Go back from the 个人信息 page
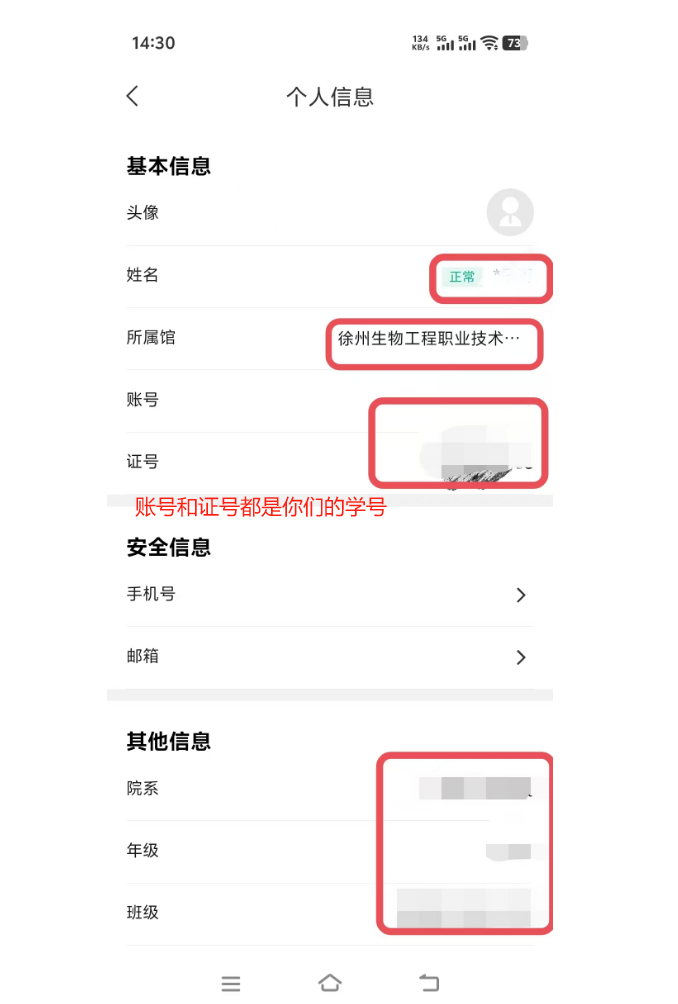Image resolution: width=678 pixels, height=1004 pixels. point(133,96)
